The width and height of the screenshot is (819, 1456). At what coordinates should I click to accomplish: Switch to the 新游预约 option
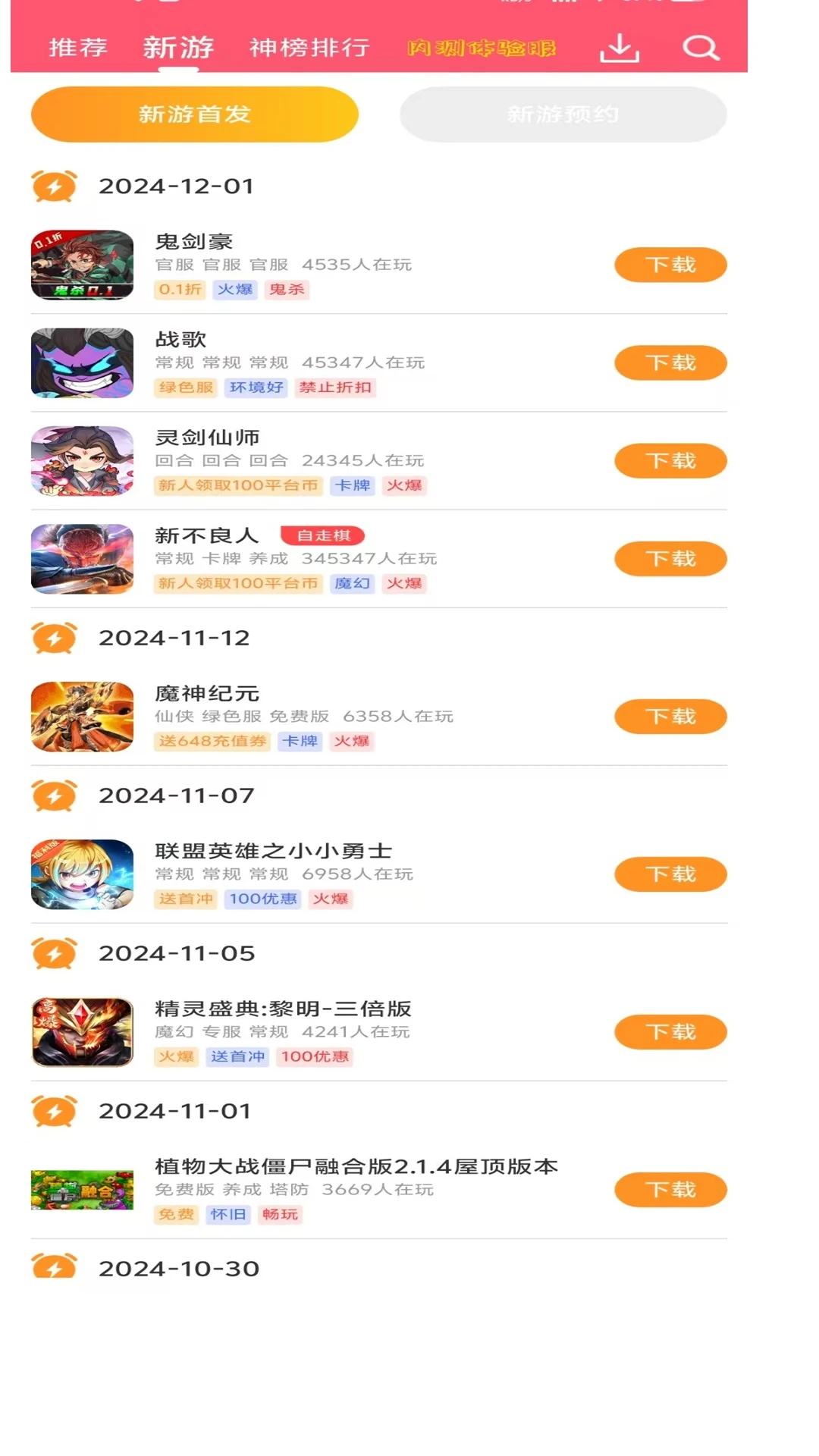(563, 115)
